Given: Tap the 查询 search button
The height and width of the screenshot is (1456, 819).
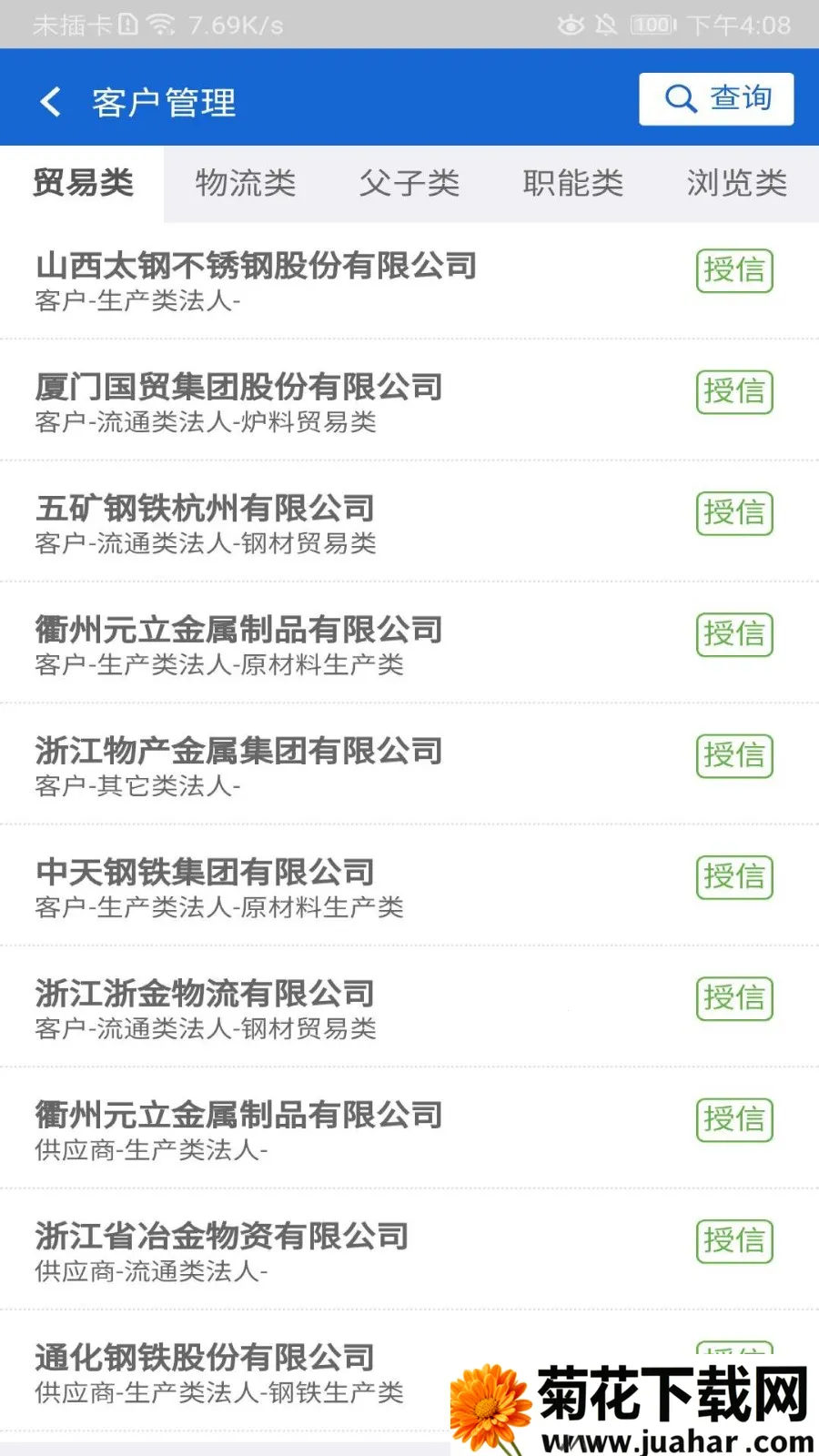Looking at the screenshot, I should coord(716,99).
